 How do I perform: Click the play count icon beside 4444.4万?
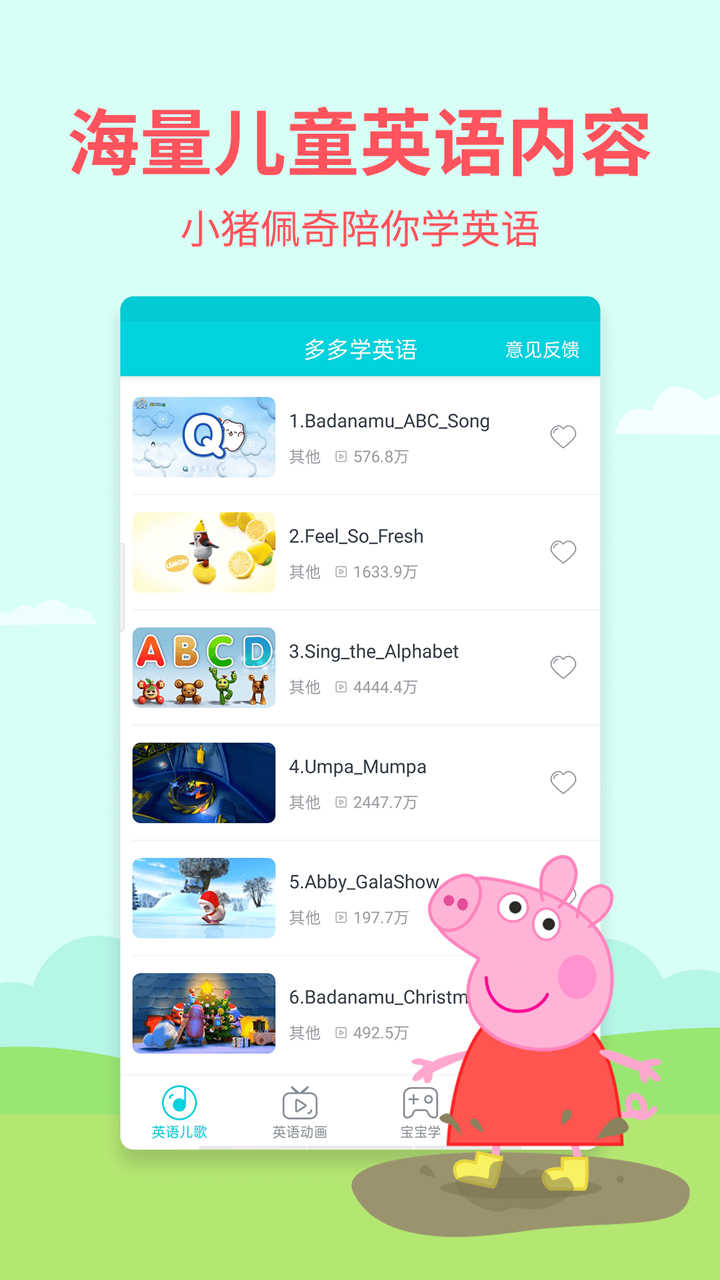coord(340,687)
